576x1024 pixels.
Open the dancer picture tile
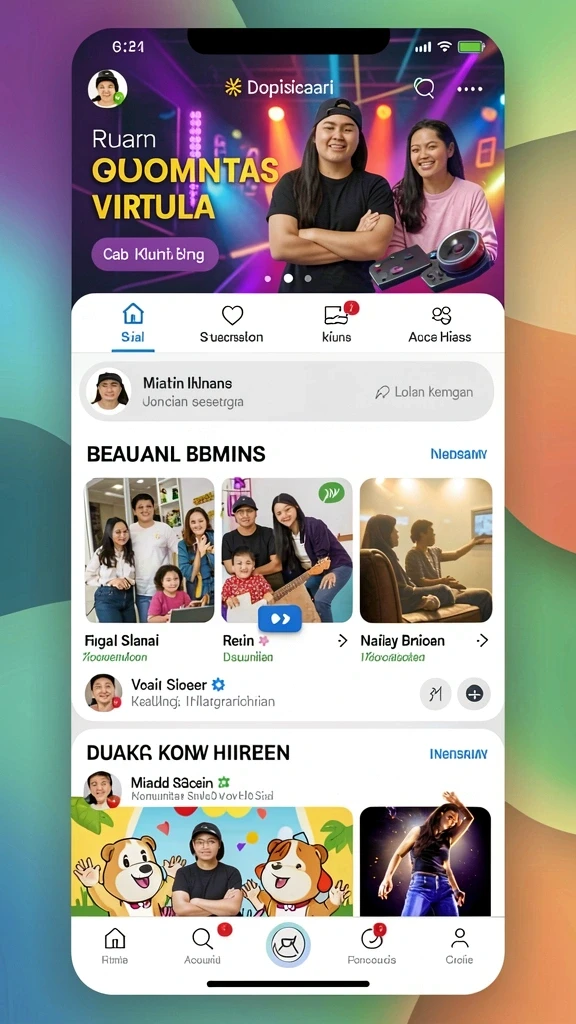tap(425, 861)
